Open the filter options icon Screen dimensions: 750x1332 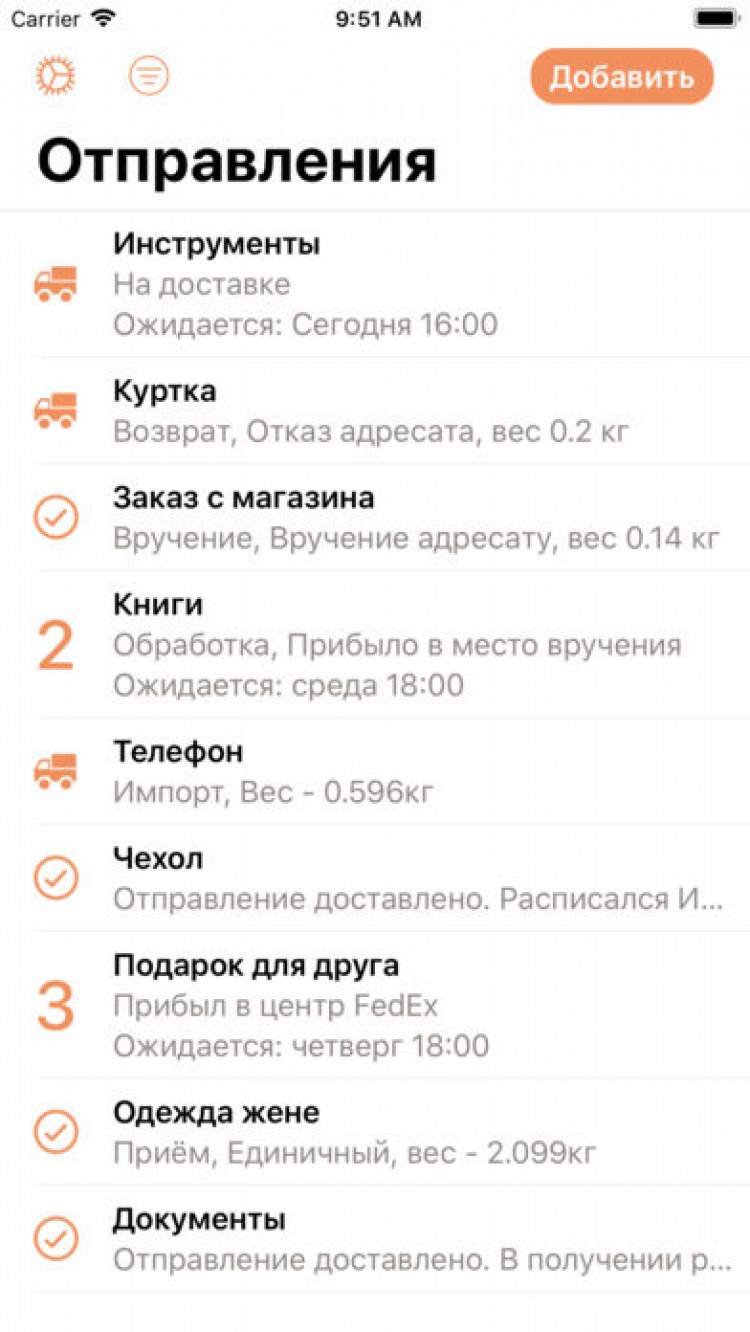[x=149, y=76]
